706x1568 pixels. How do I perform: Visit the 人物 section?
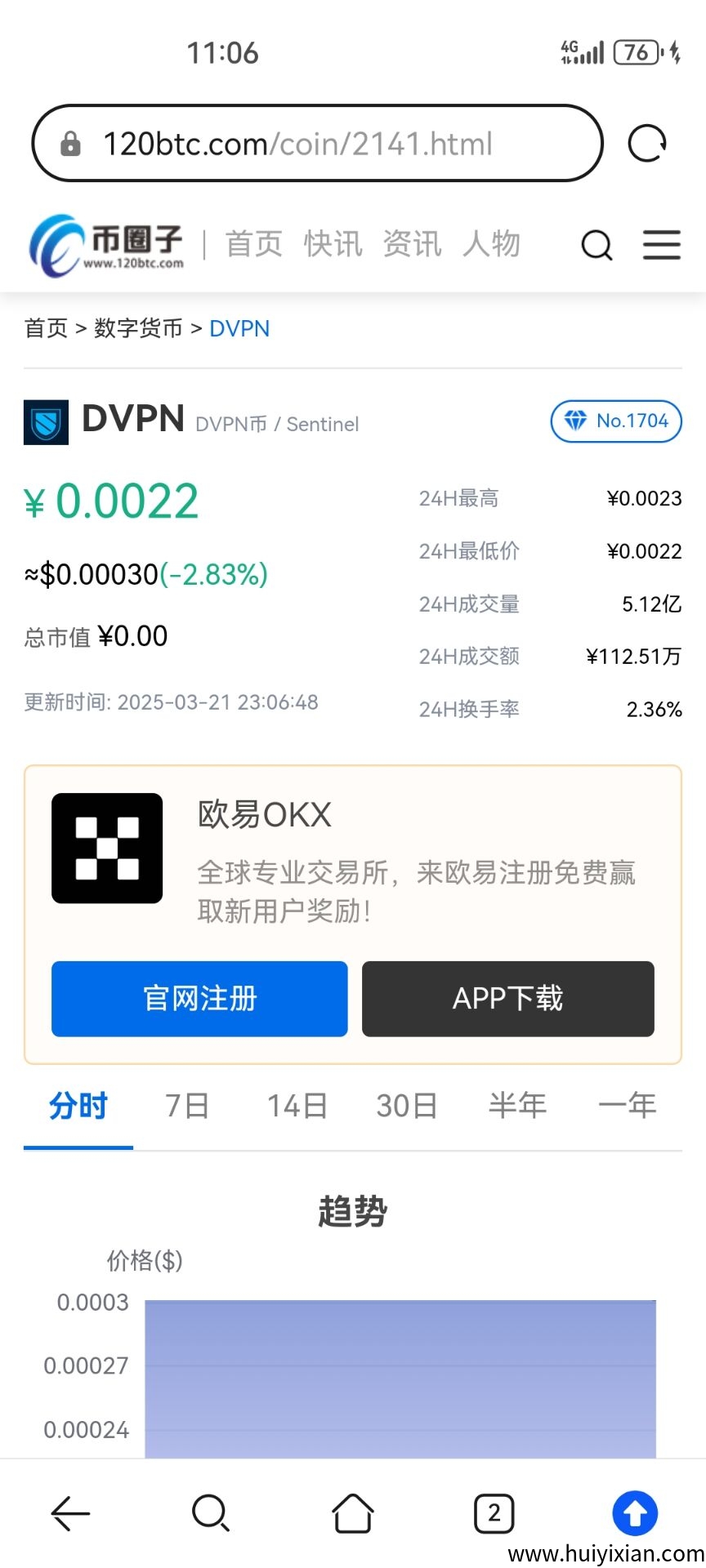pos(491,244)
